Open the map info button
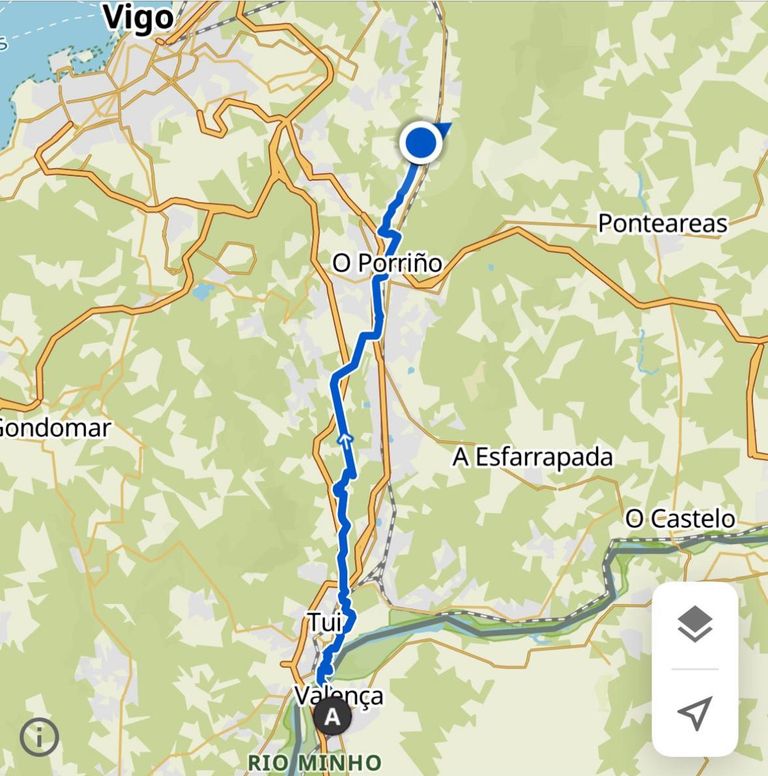The width and height of the screenshot is (768, 776). point(39,738)
